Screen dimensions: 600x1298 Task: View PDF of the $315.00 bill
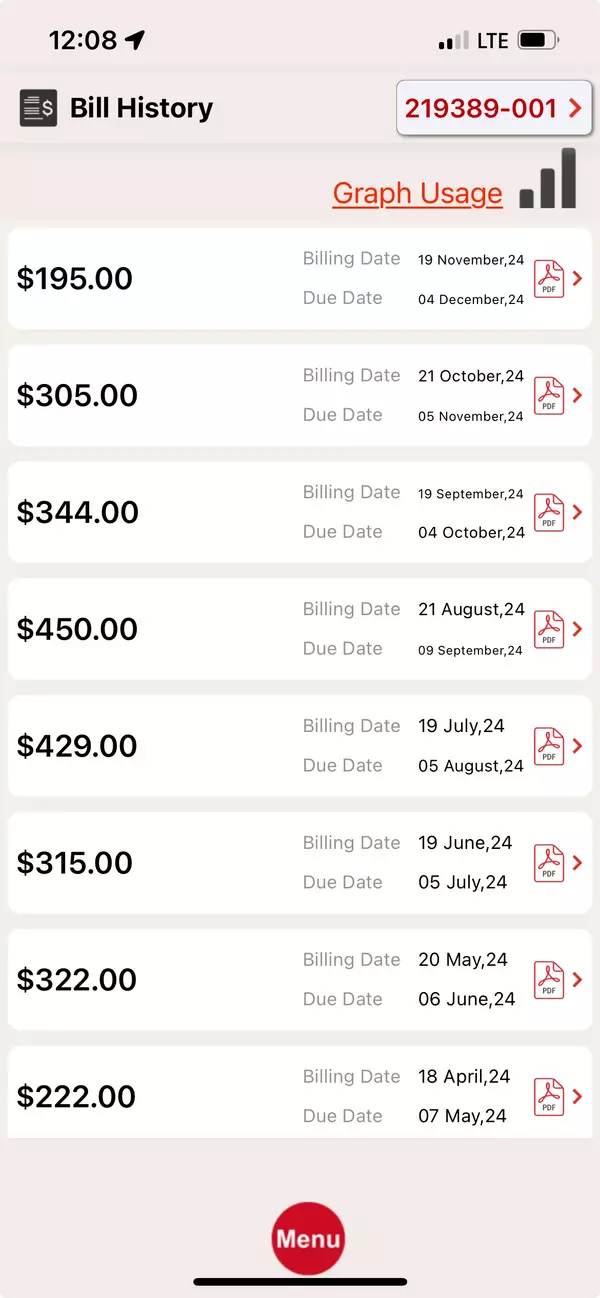tap(549, 863)
